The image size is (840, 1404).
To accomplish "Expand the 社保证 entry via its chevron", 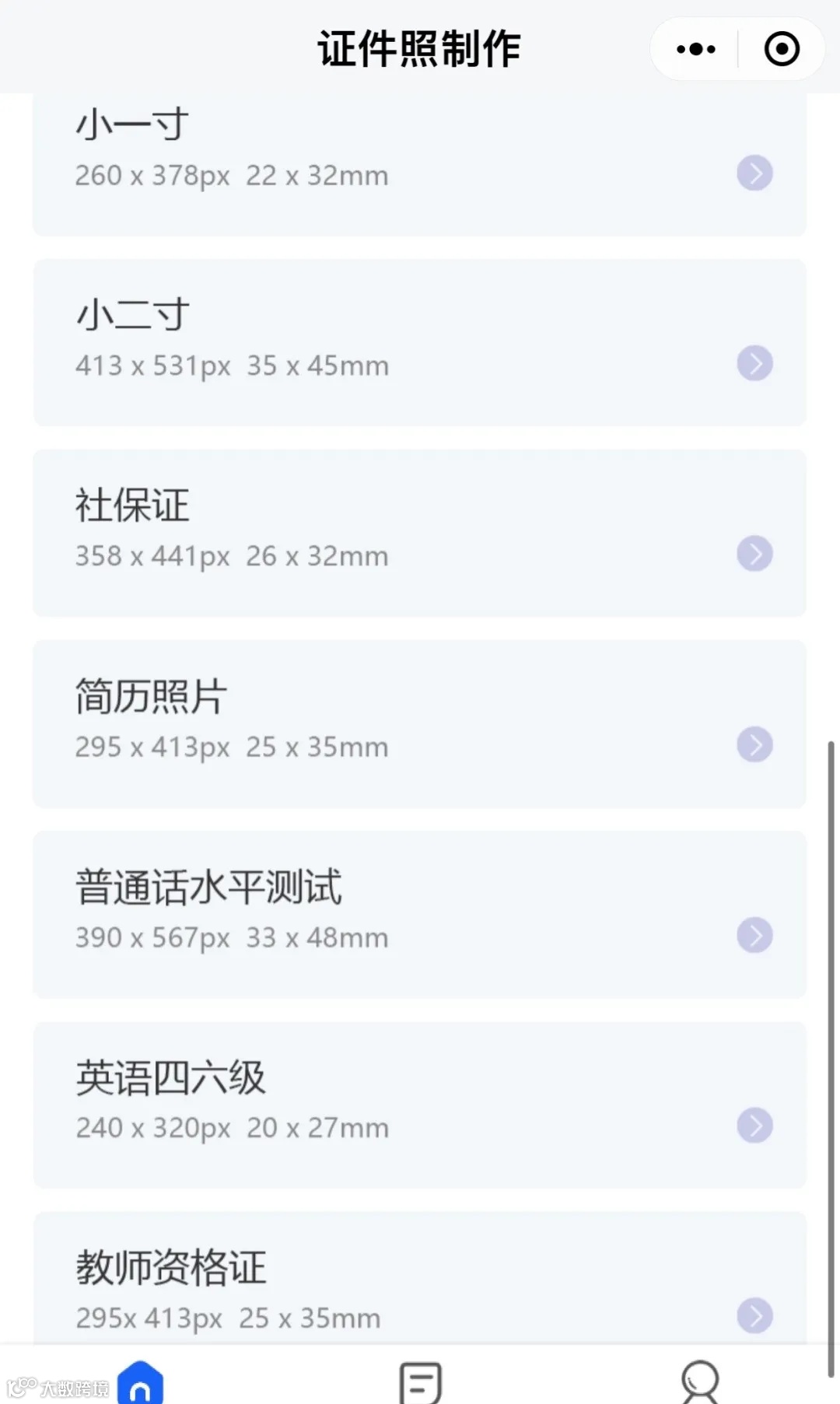I will click(754, 554).
